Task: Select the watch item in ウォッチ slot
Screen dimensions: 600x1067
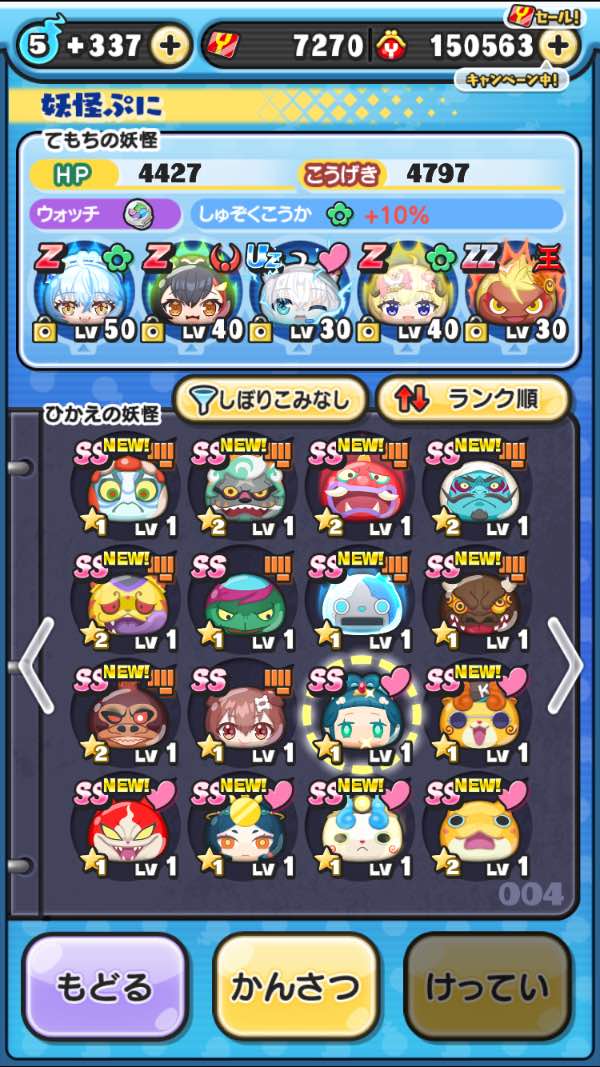Action: coord(137,215)
